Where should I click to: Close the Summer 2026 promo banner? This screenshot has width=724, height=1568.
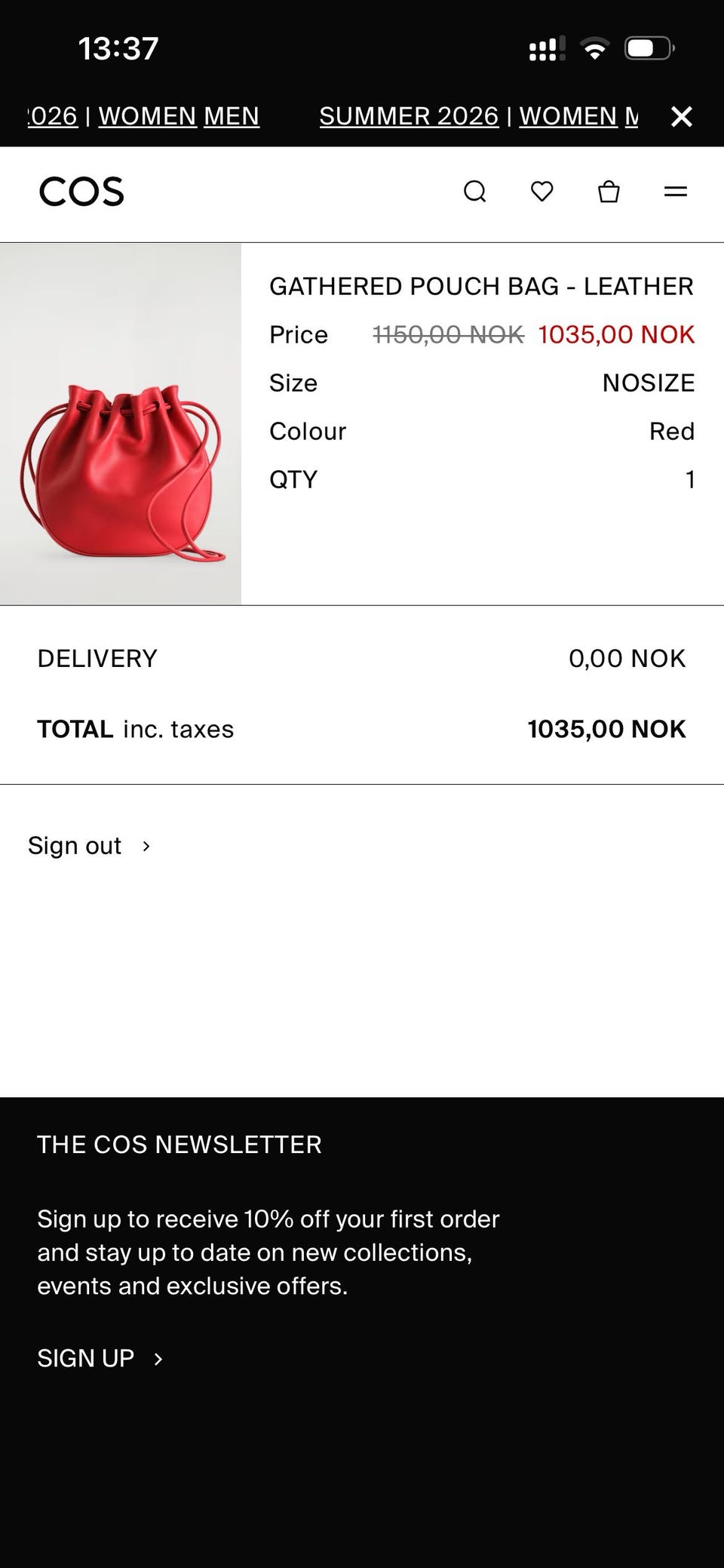pyautogui.click(x=681, y=116)
